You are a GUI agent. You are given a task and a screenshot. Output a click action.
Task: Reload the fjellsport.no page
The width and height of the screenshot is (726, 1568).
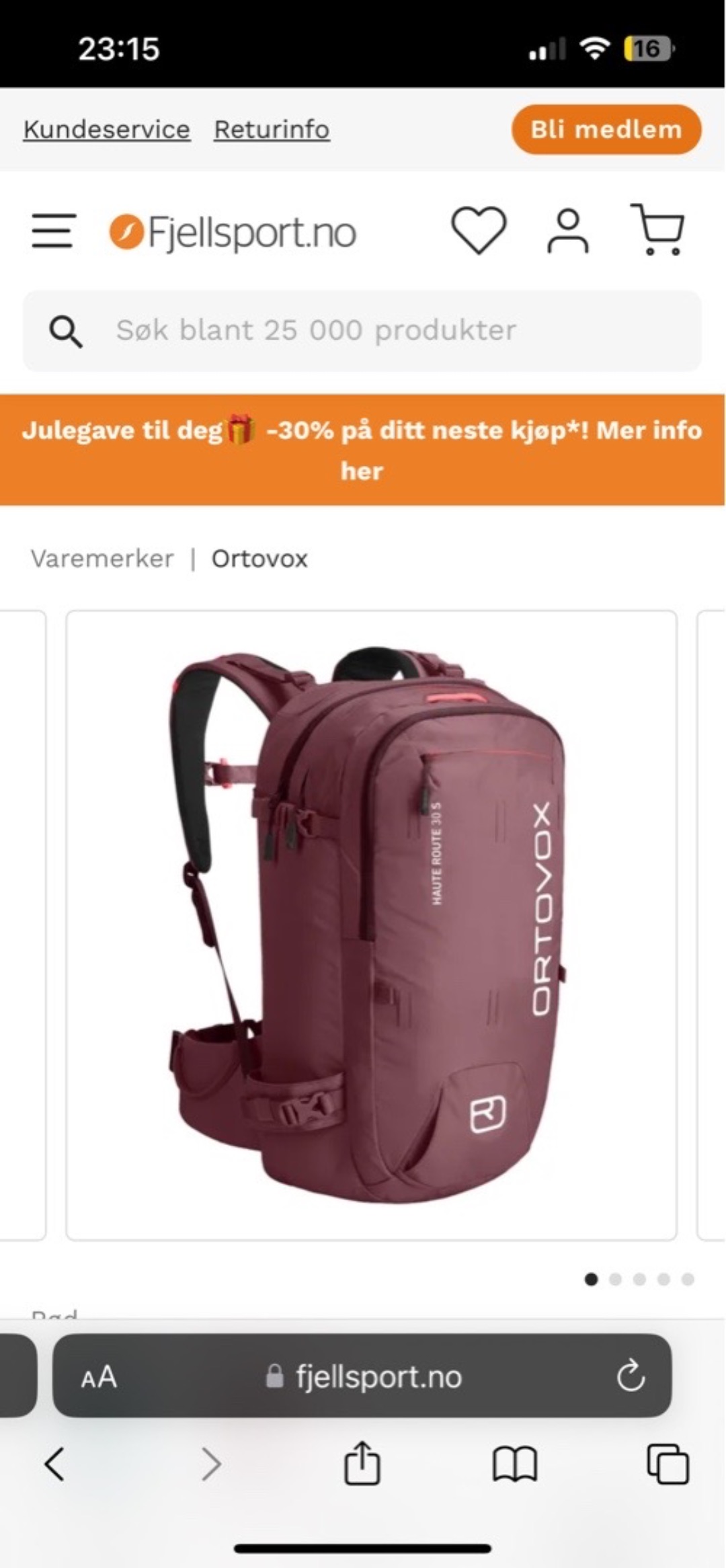(x=631, y=1376)
